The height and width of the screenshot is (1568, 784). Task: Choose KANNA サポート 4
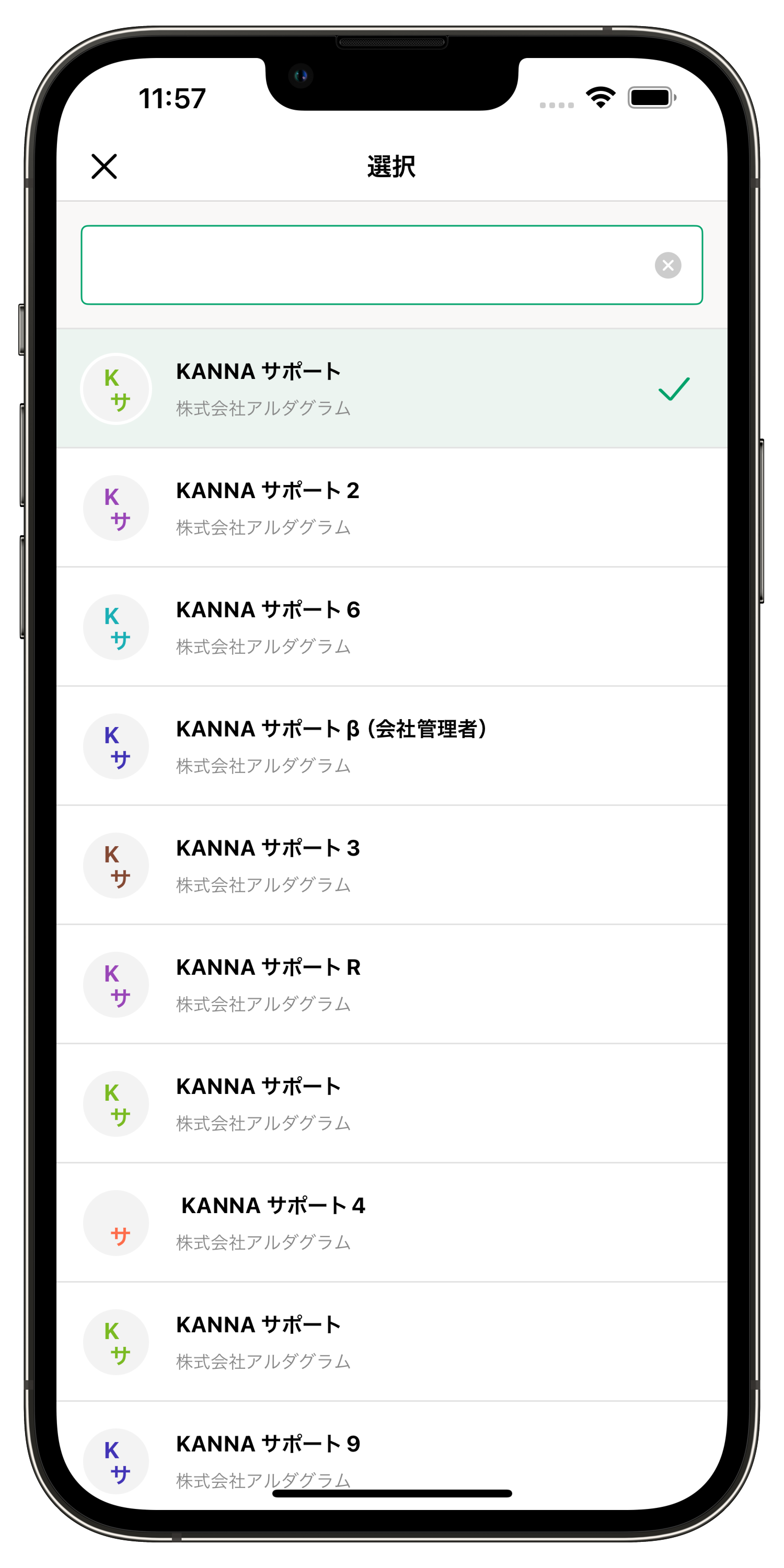391,1223
